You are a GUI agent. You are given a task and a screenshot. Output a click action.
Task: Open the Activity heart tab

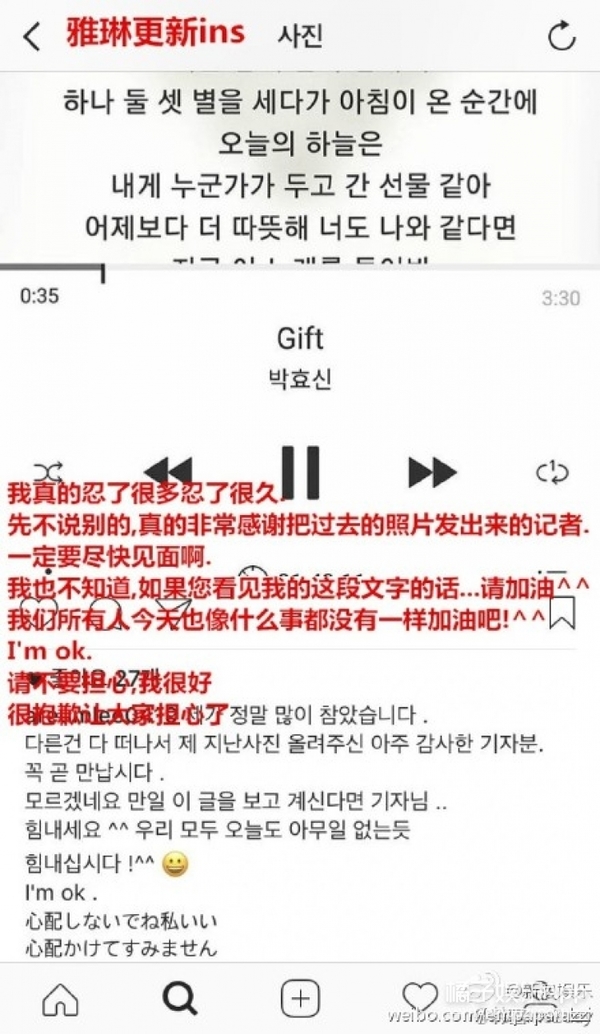419,997
